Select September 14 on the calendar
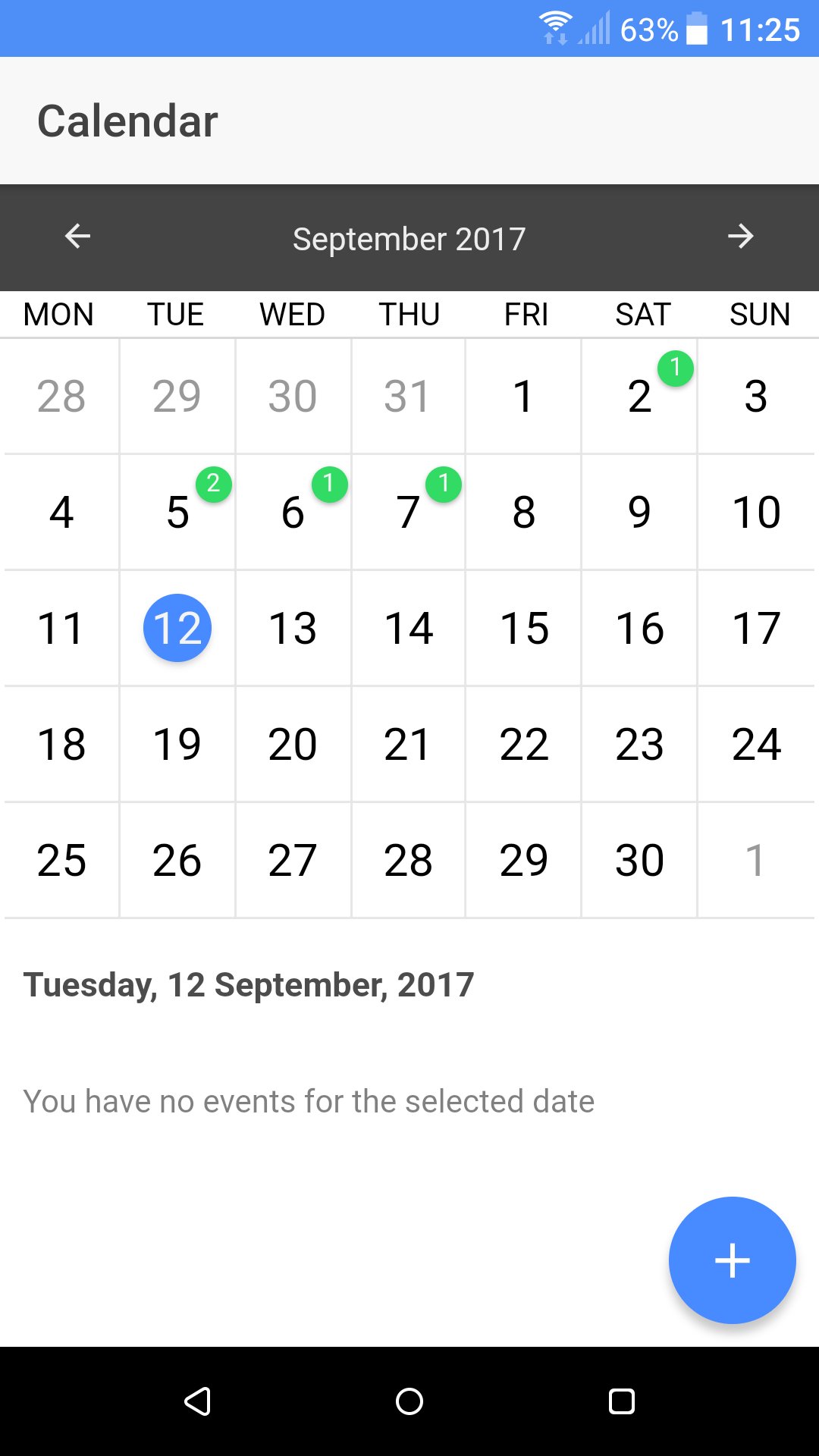The image size is (819, 1456). [409, 627]
